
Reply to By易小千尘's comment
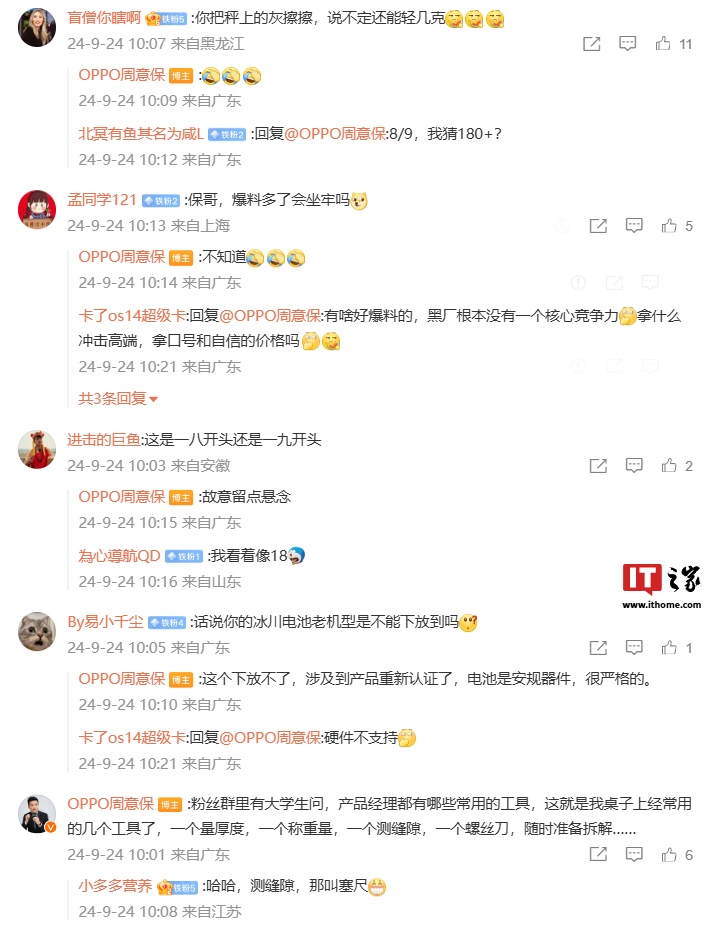(x=633, y=648)
